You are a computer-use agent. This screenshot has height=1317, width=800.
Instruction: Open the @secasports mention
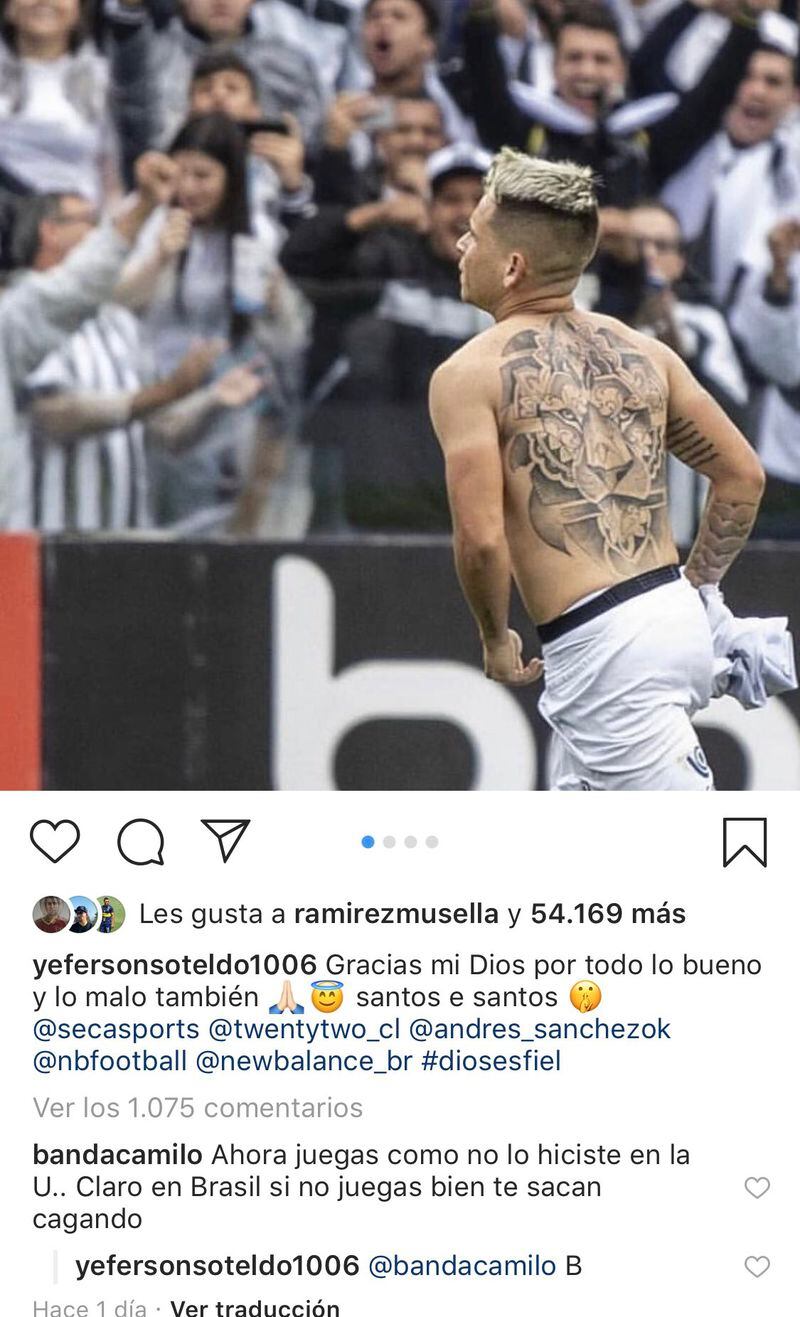point(116,1029)
